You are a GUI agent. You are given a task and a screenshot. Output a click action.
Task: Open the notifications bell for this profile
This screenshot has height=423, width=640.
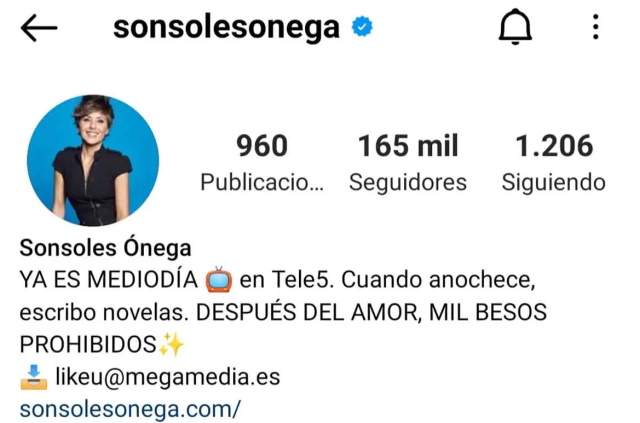pos(515,29)
